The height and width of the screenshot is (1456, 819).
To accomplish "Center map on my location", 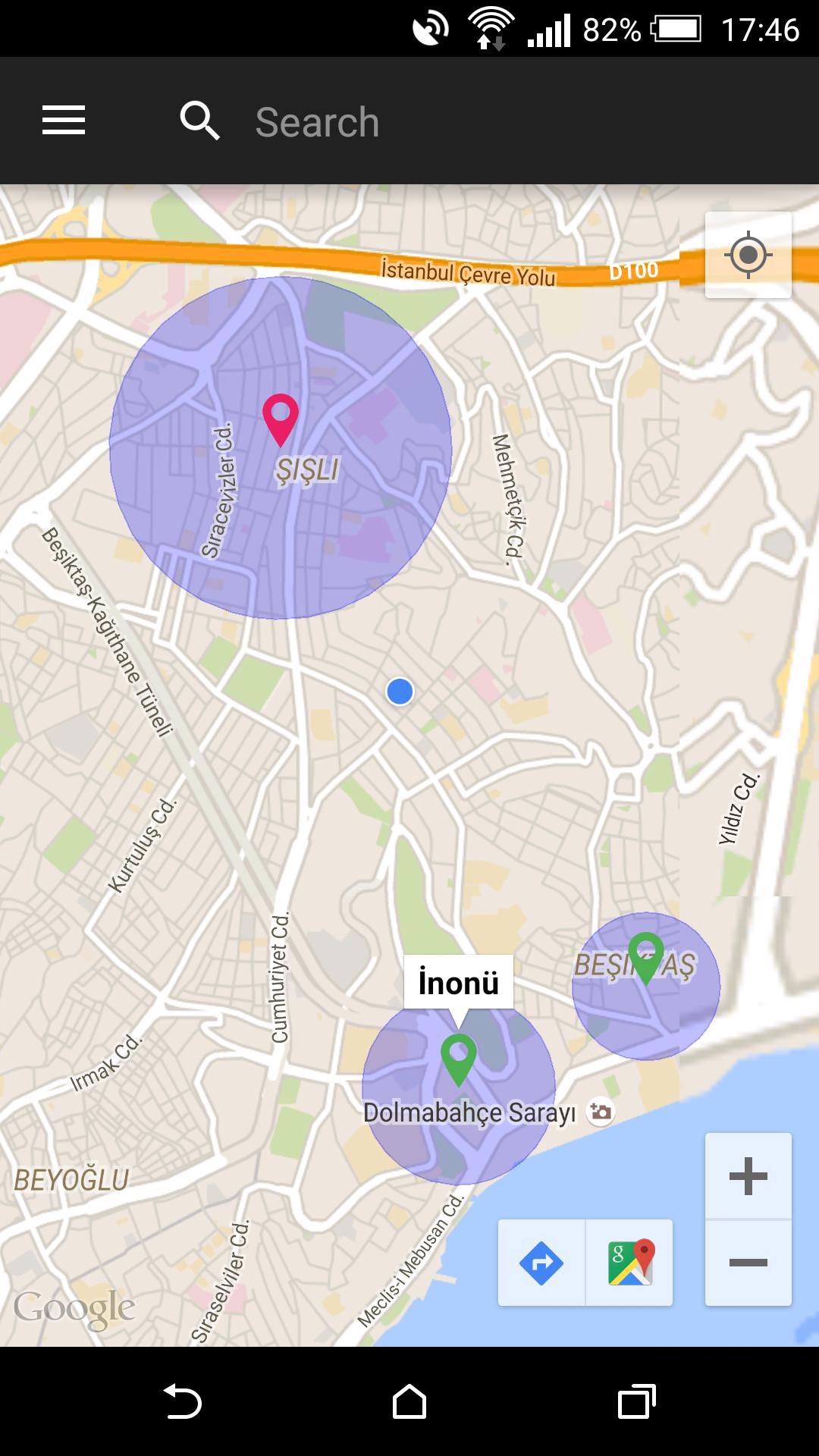I will pyautogui.click(x=748, y=255).
